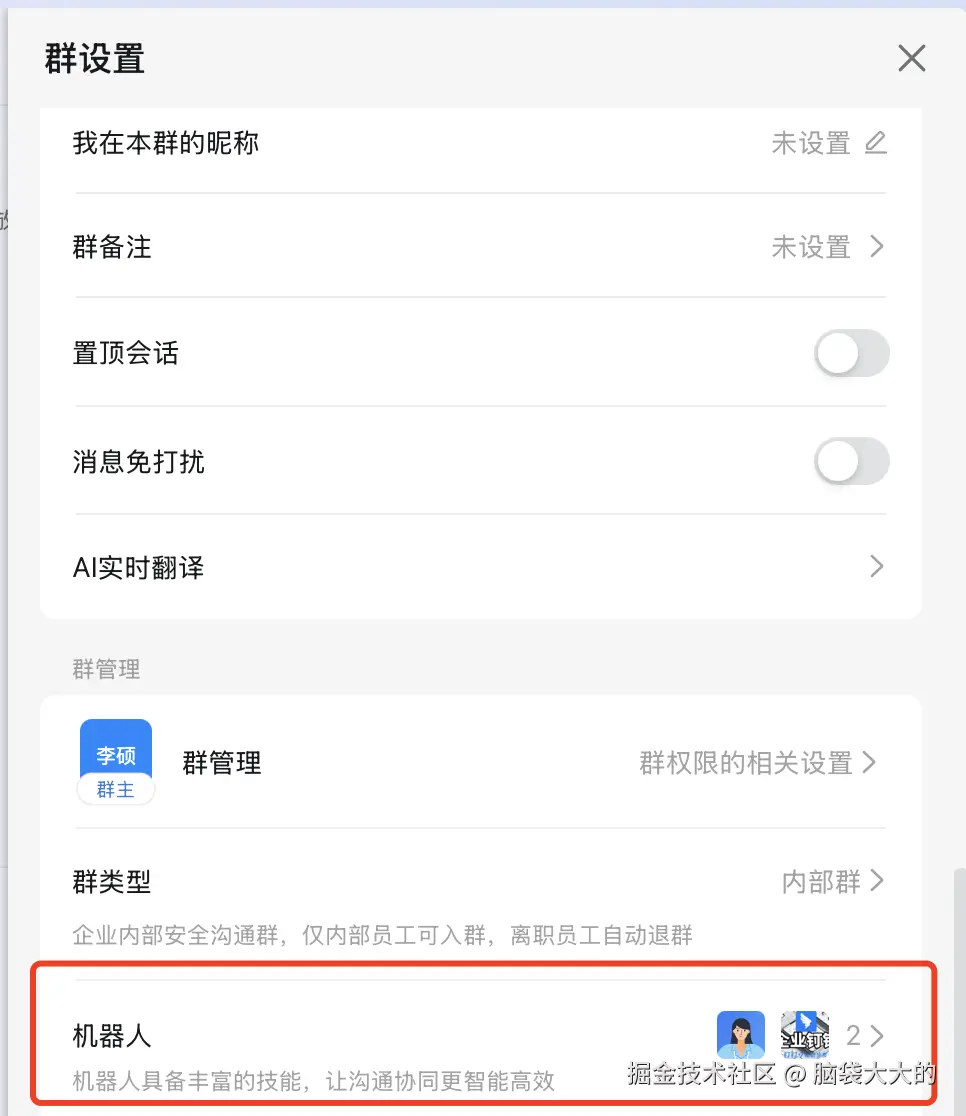The height and width of the screenshot is (1116, 966).
Task: Enable 消息免打扰
Action: 851,461
